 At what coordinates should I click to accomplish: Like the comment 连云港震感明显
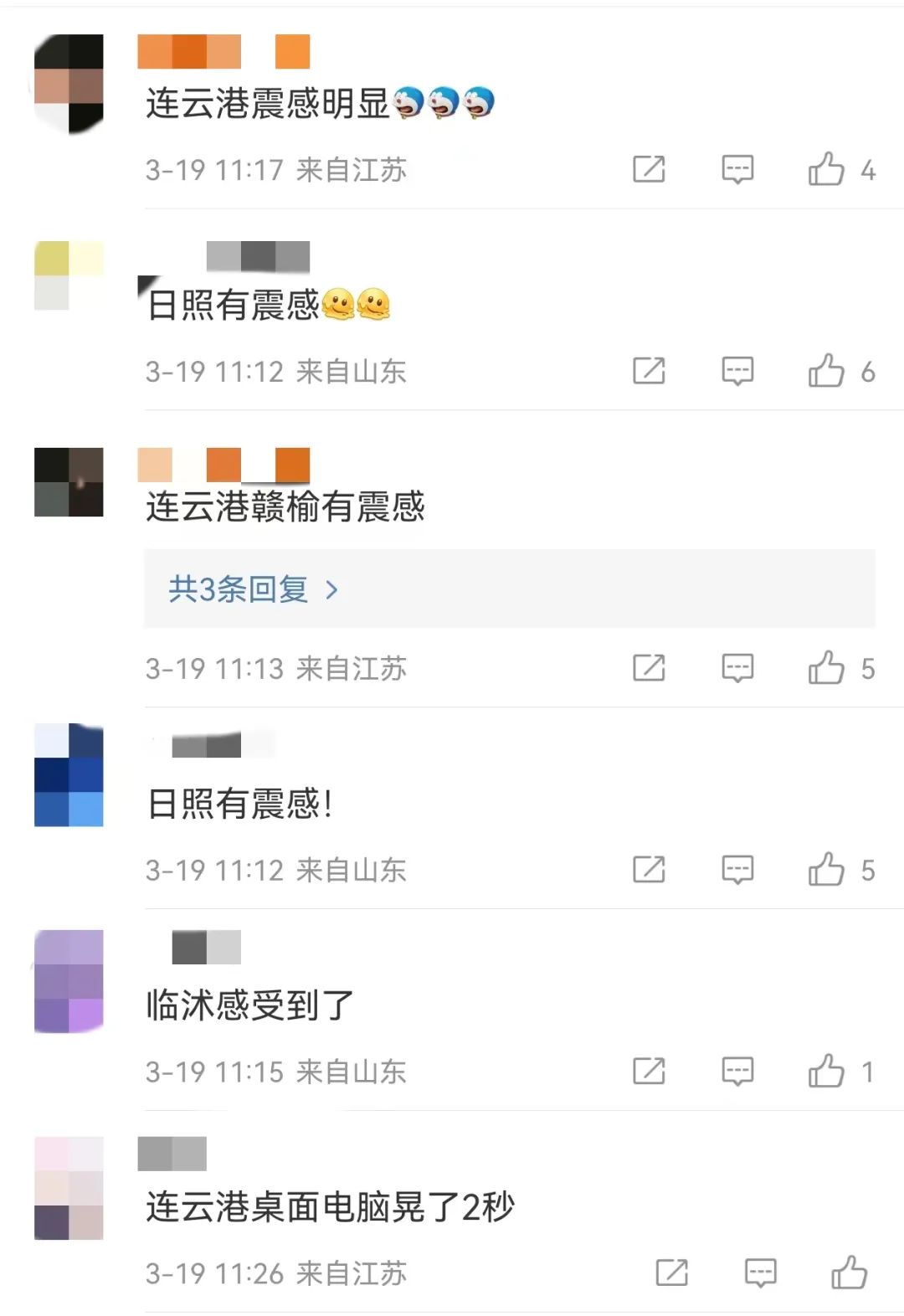pos(826,169)
